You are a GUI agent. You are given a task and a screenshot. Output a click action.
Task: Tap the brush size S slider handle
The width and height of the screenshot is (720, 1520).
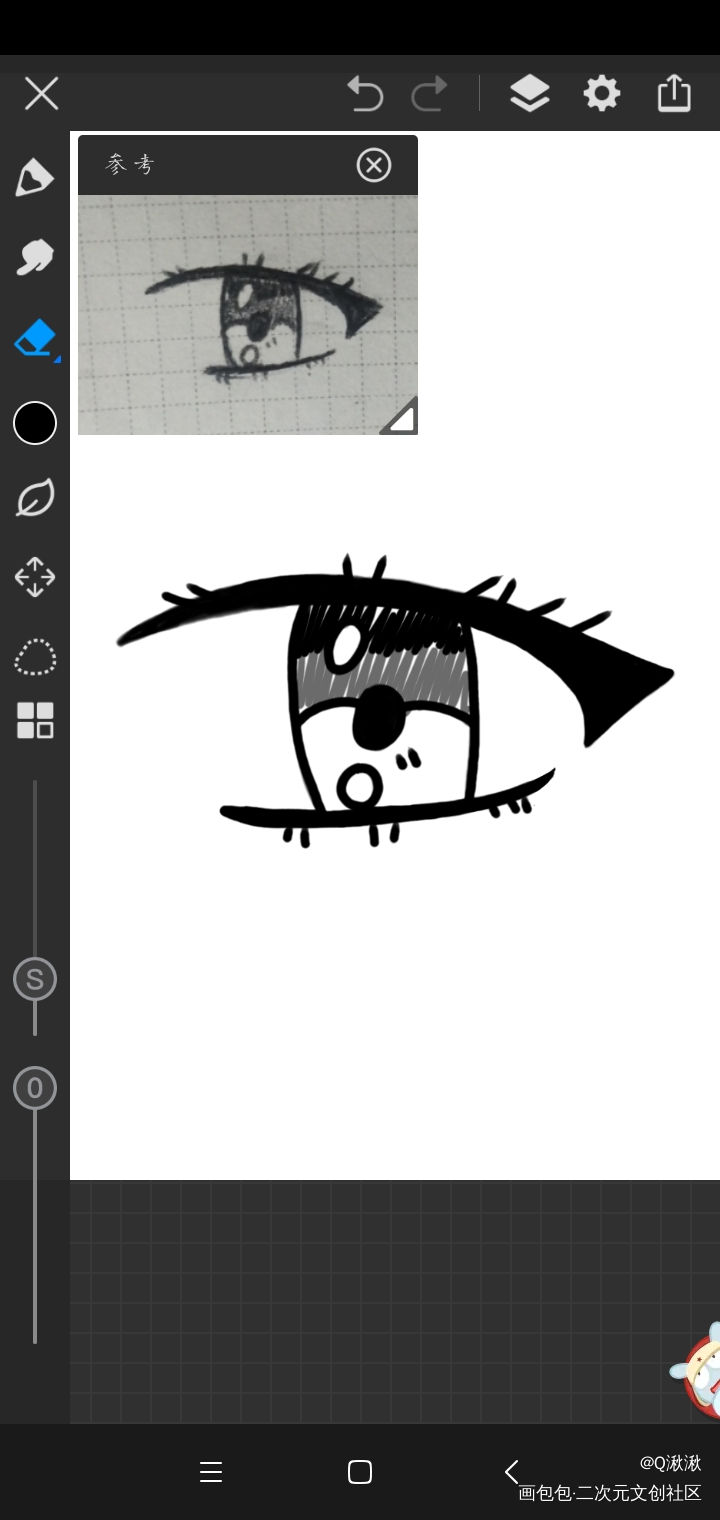pos(35,980)
